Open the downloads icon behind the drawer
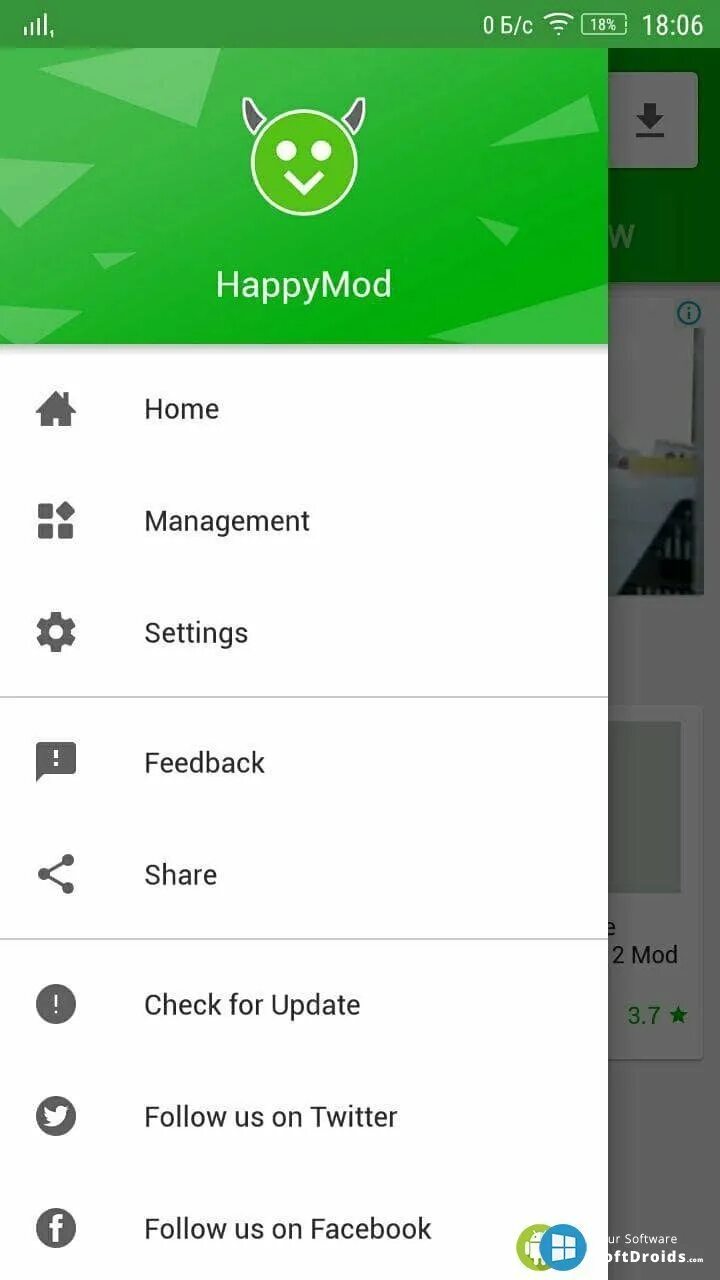720x1280 pixels. pos(651,120)
